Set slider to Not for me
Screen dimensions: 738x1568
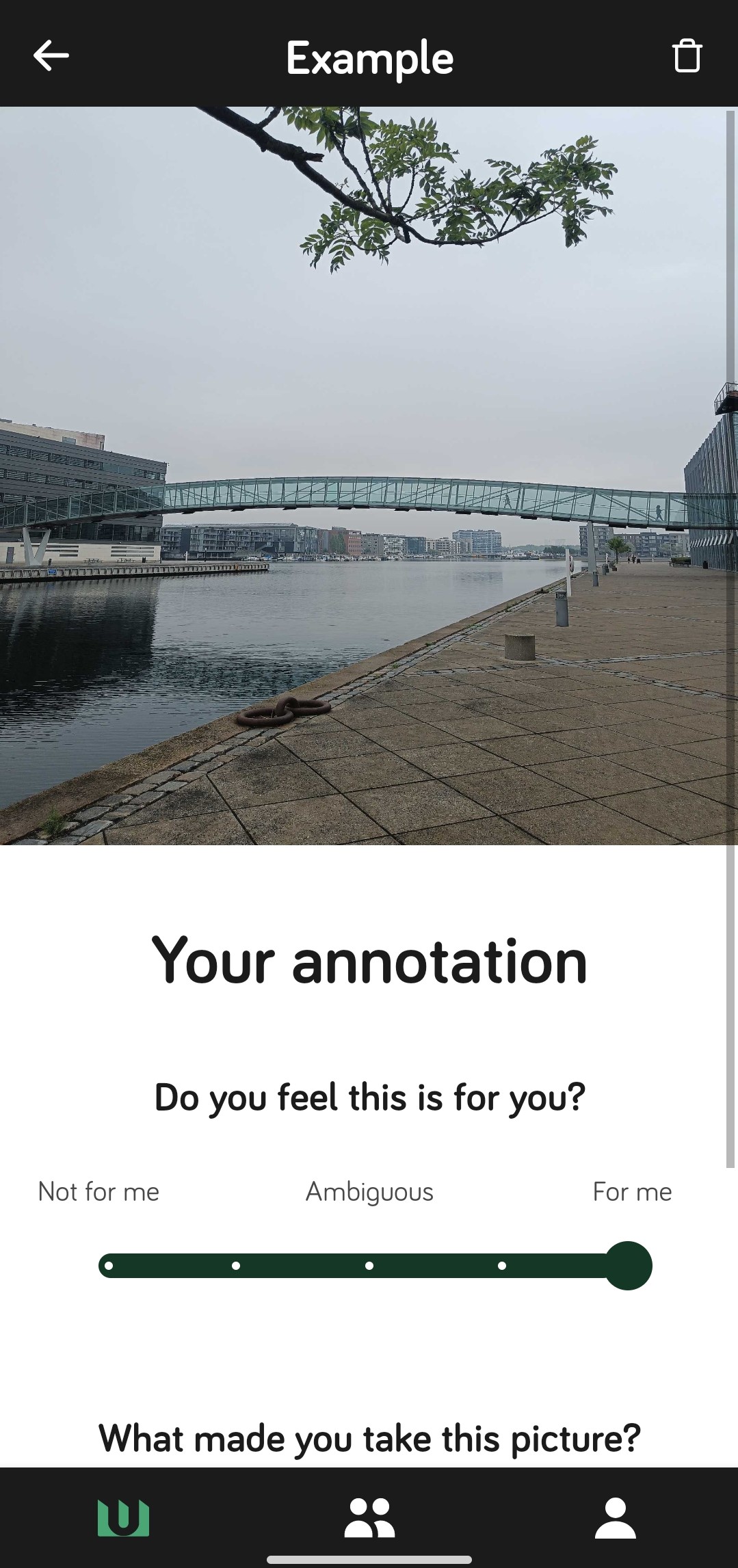click(109, 1266)
